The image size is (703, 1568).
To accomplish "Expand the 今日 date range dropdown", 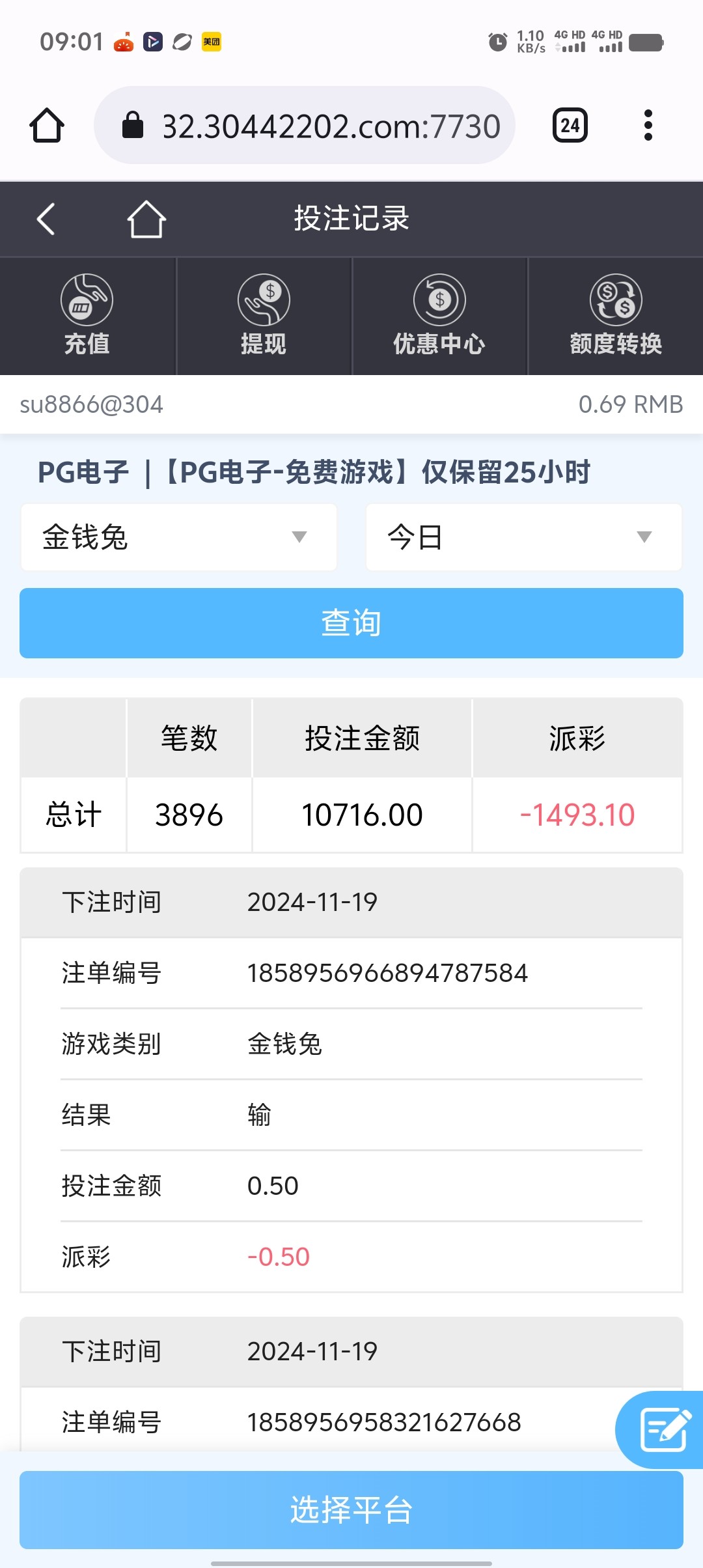I will 524,537.
